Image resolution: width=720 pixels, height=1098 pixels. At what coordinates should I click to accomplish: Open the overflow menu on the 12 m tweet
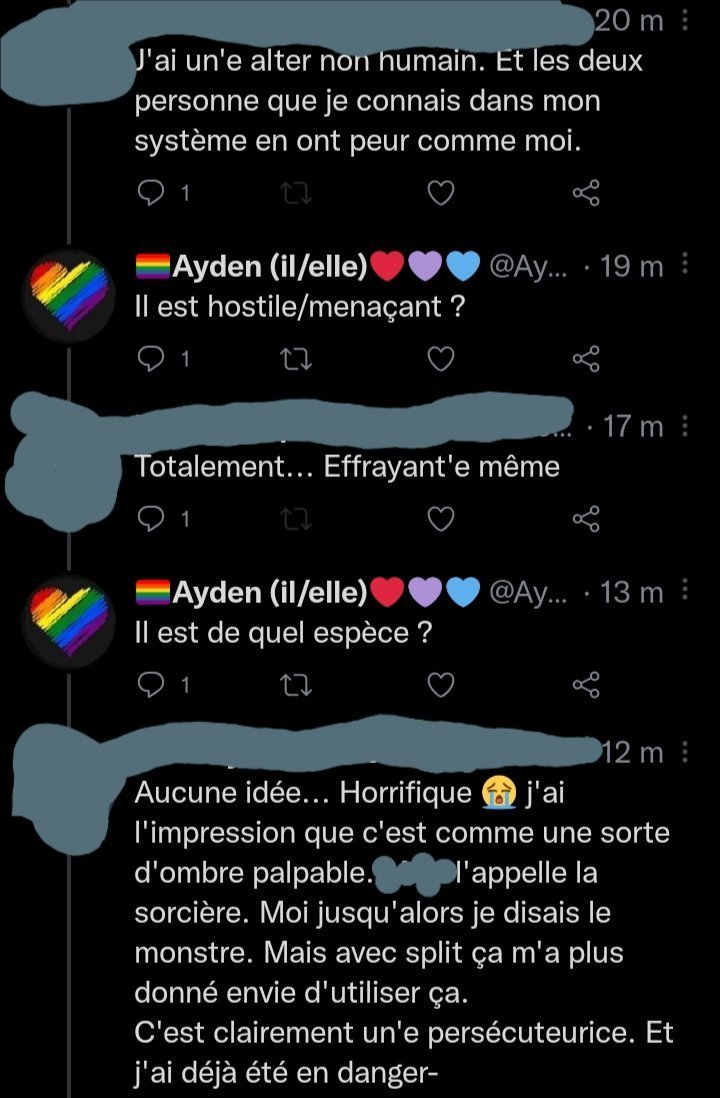(x=685, y=752)
